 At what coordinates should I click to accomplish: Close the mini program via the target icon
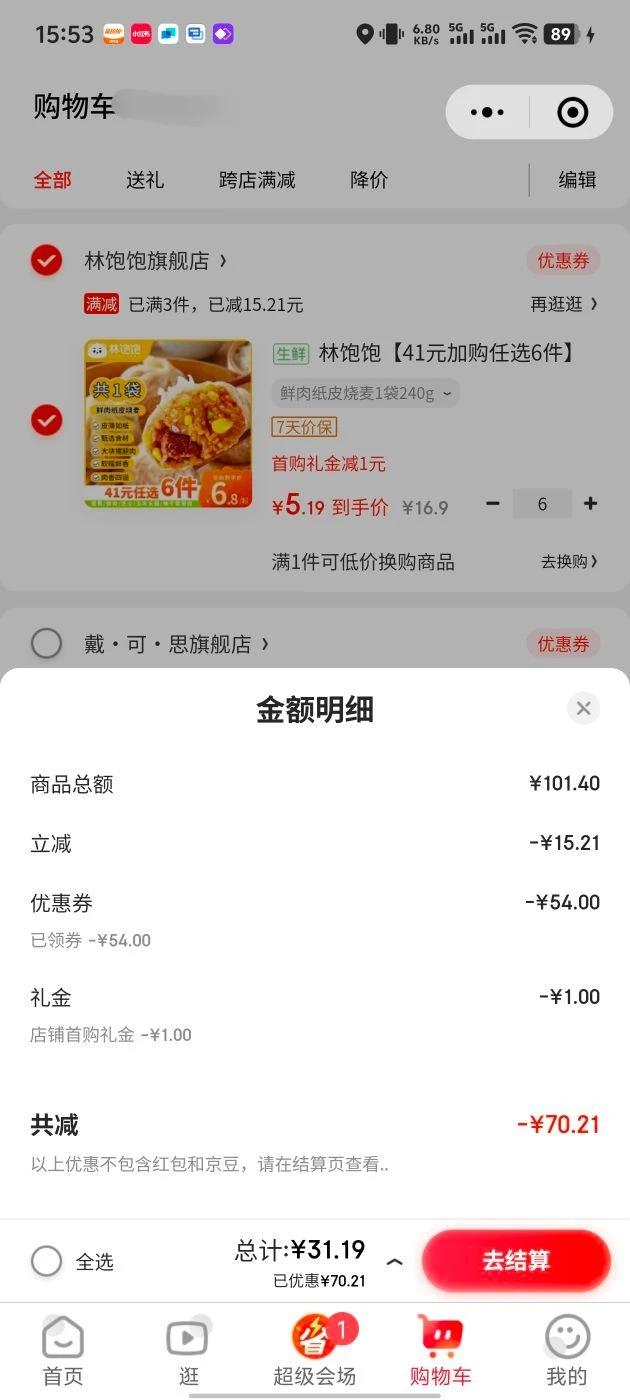(572, 112)
